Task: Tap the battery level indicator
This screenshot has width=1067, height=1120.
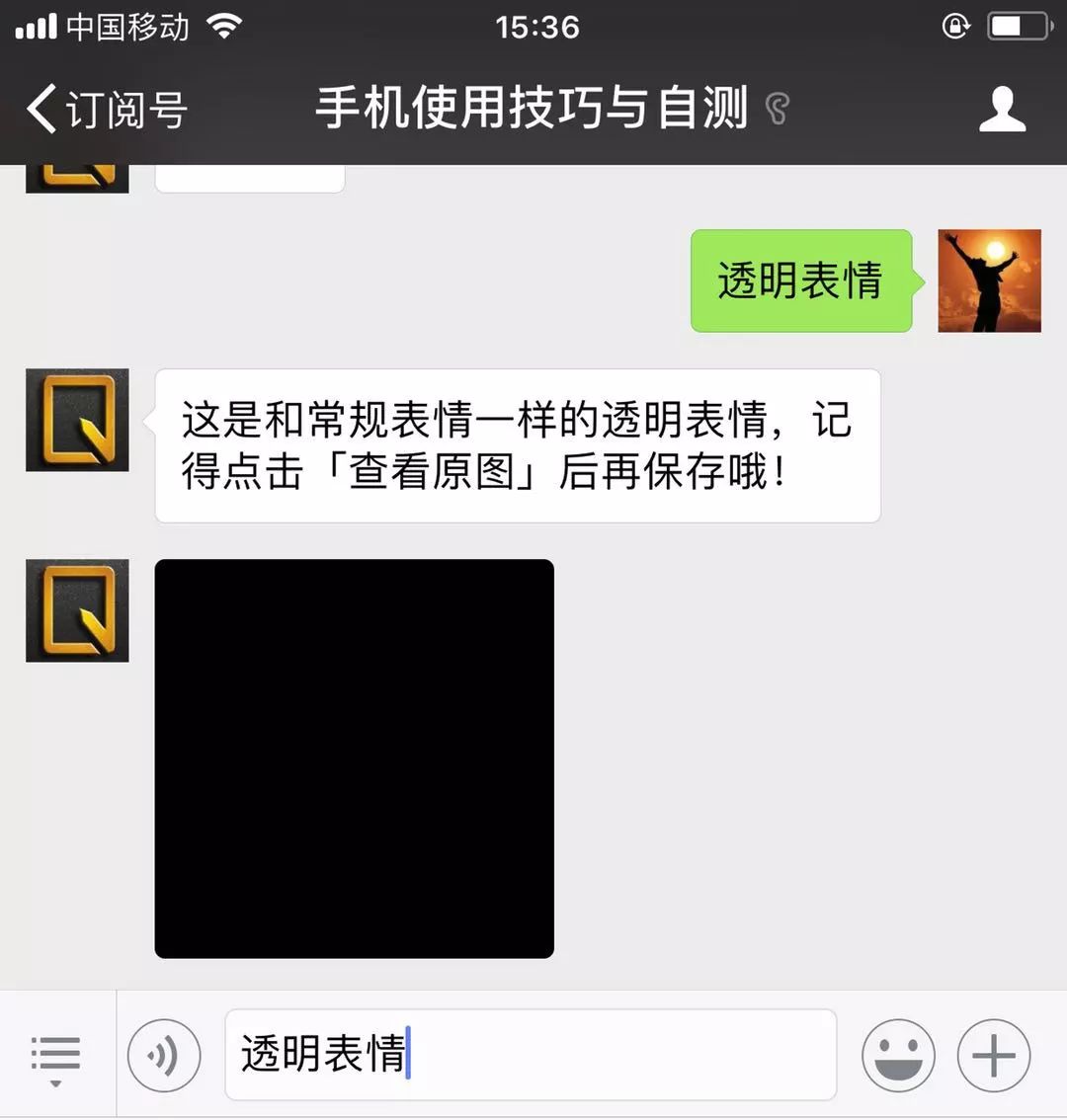Action: click(1018, 27)
